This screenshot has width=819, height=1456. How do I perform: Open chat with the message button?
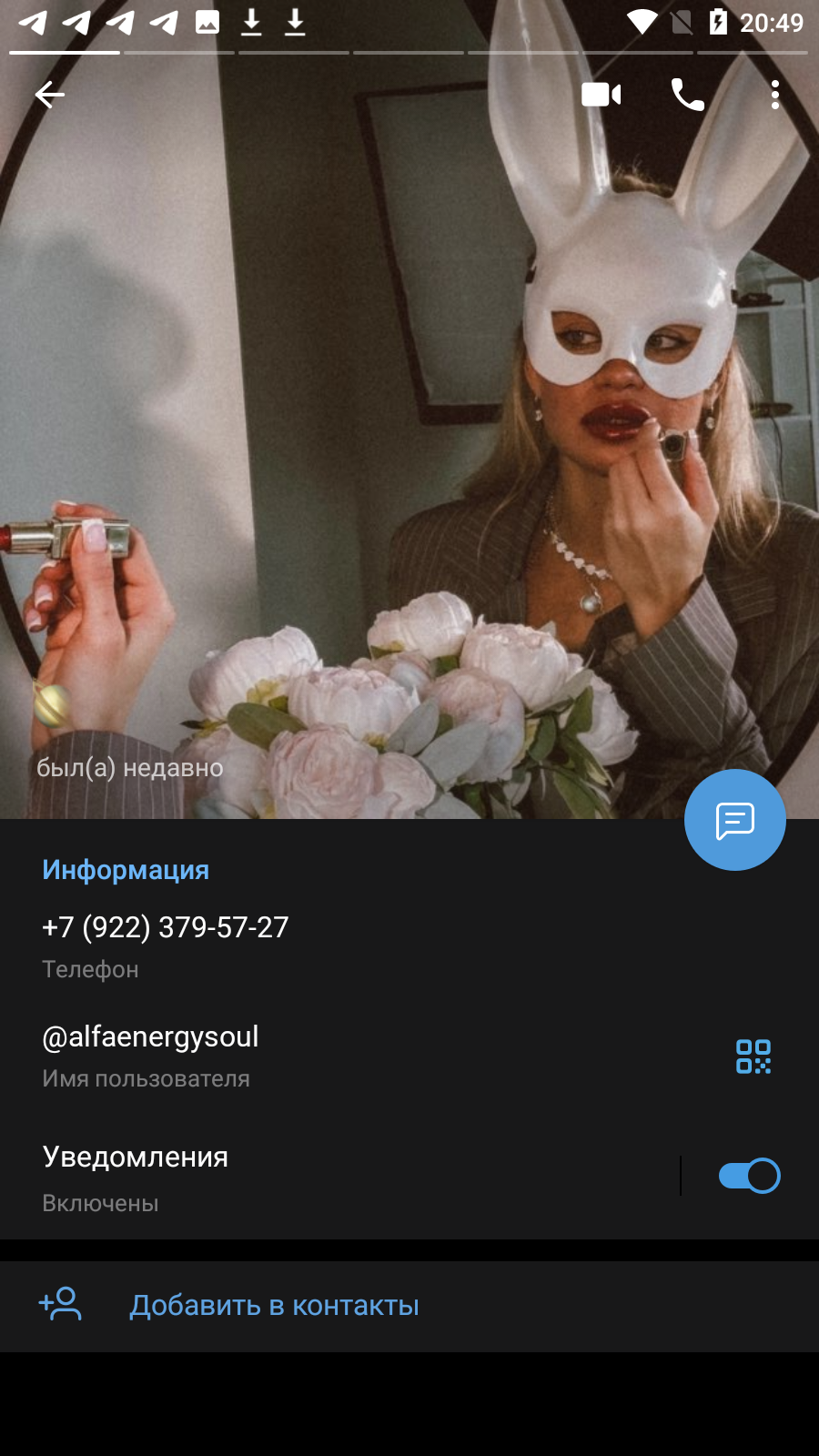735,820
